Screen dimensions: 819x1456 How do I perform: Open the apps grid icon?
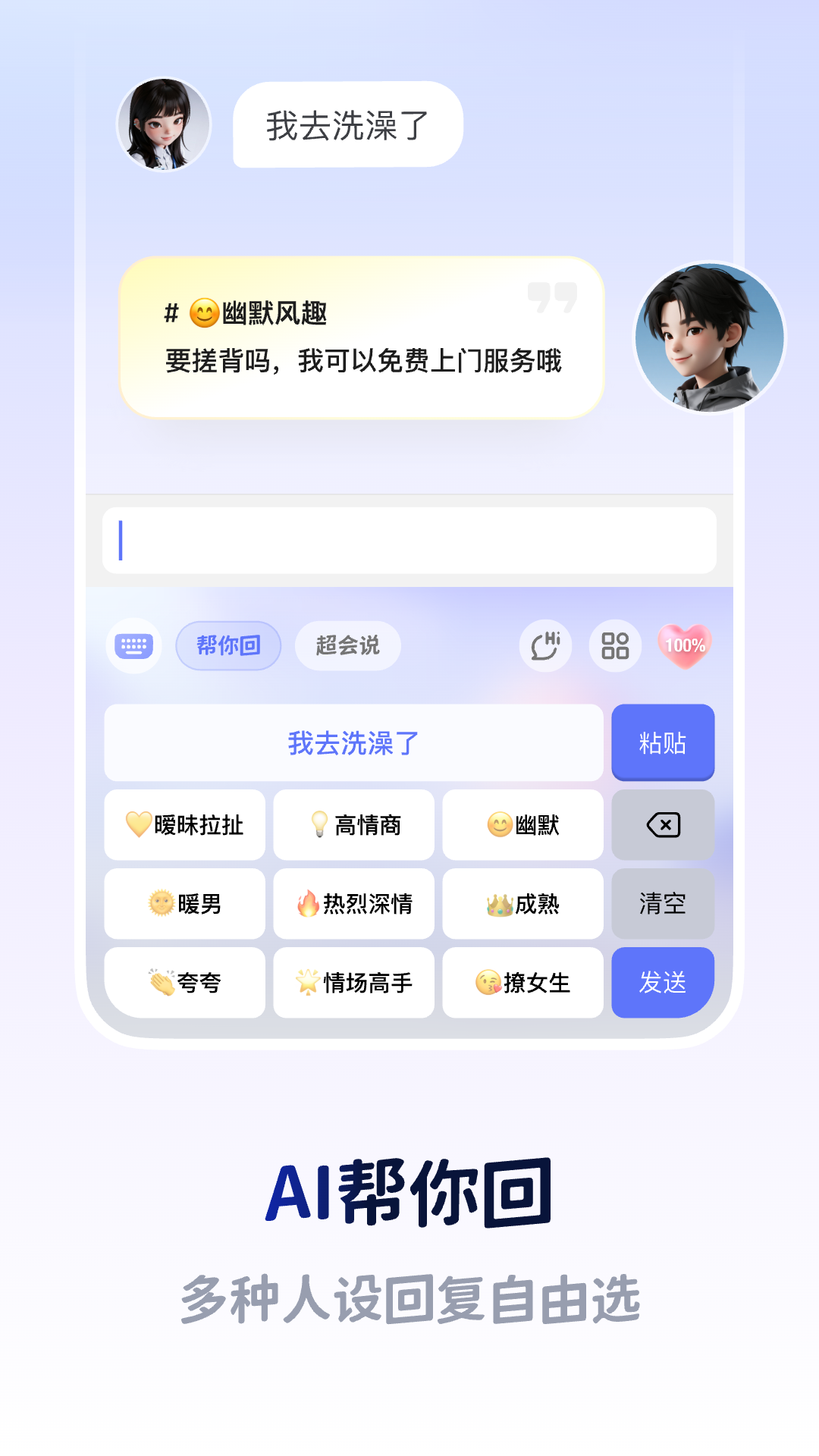pyautogui.click(x=614, y=645)
